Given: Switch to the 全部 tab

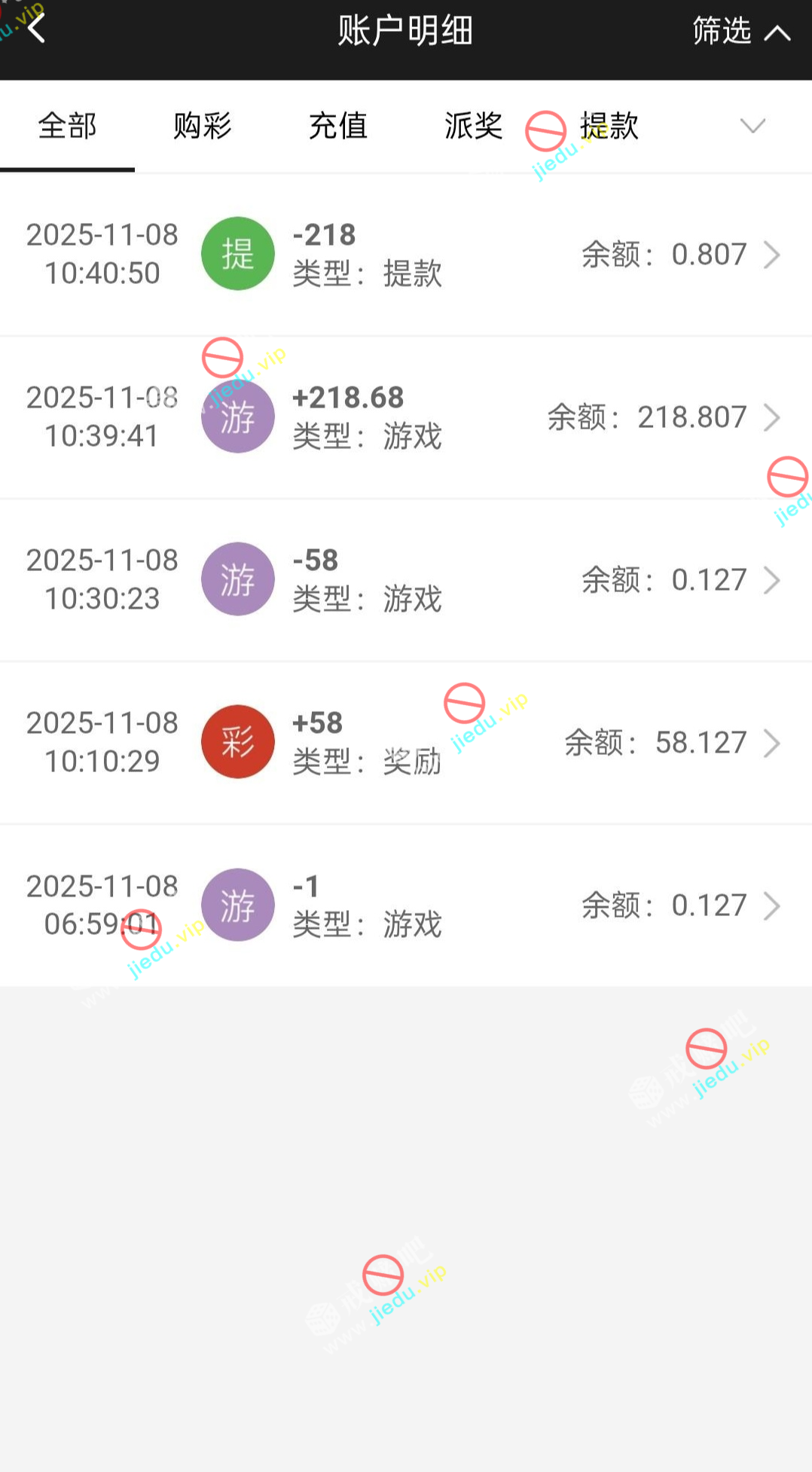Looking at the screenshot, I should tap(67, 126).
